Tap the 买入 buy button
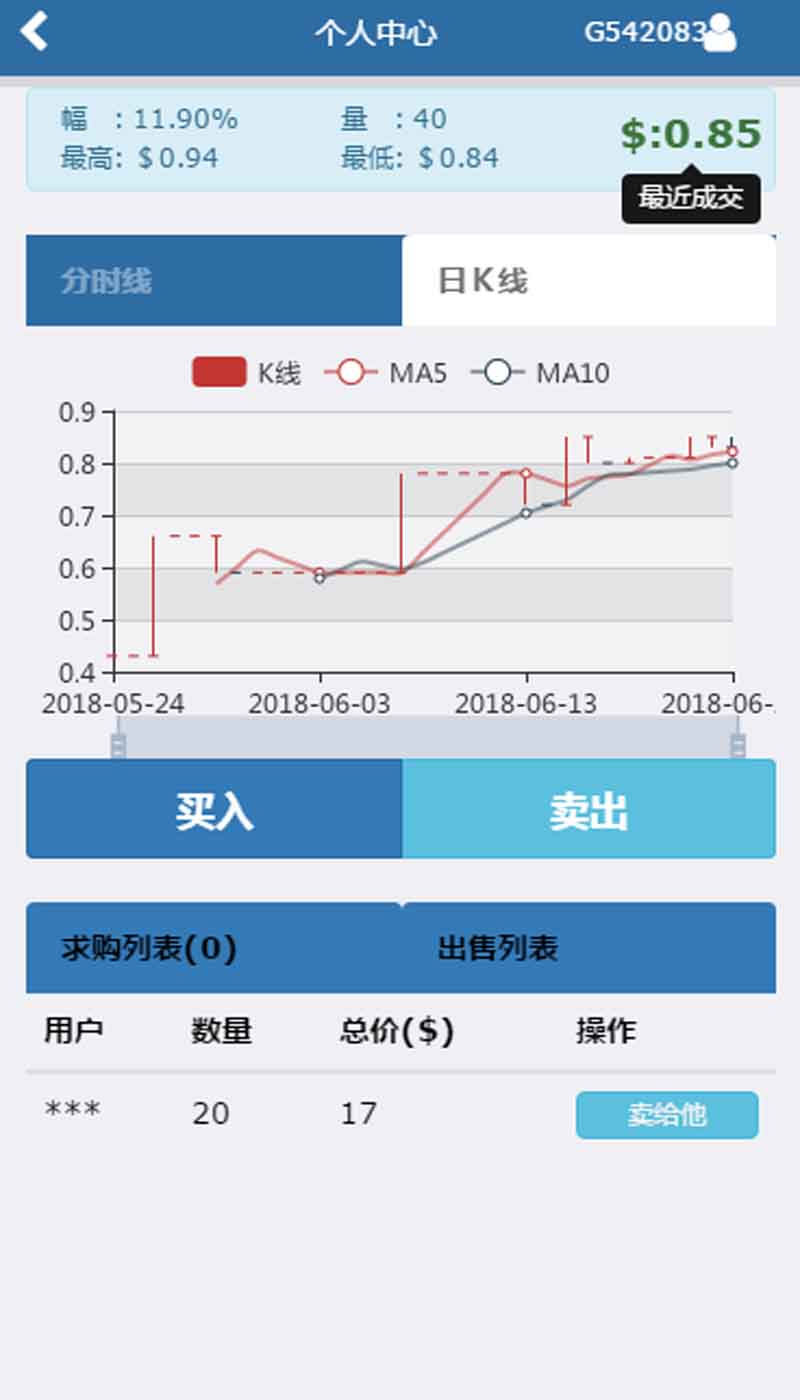This screenshot has height=1400, width=800. click(214, 809)
